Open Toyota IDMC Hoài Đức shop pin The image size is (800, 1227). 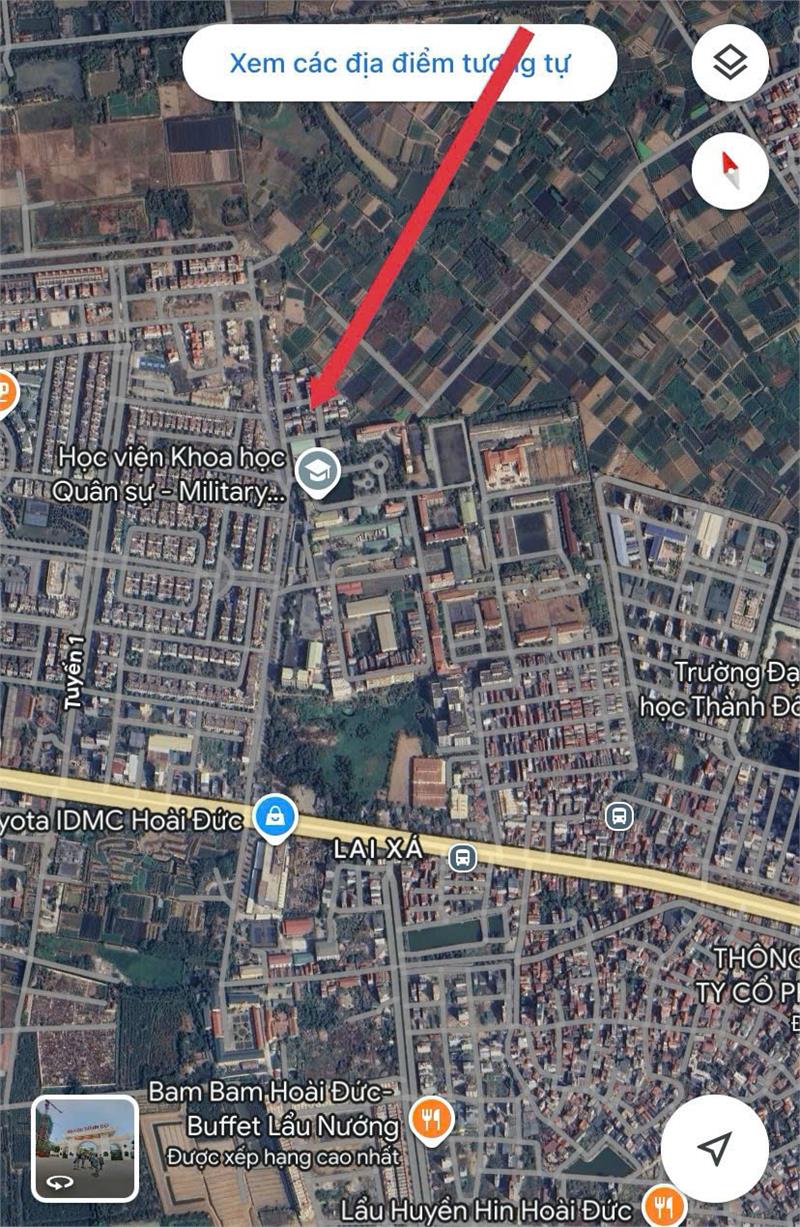(272, 819)
